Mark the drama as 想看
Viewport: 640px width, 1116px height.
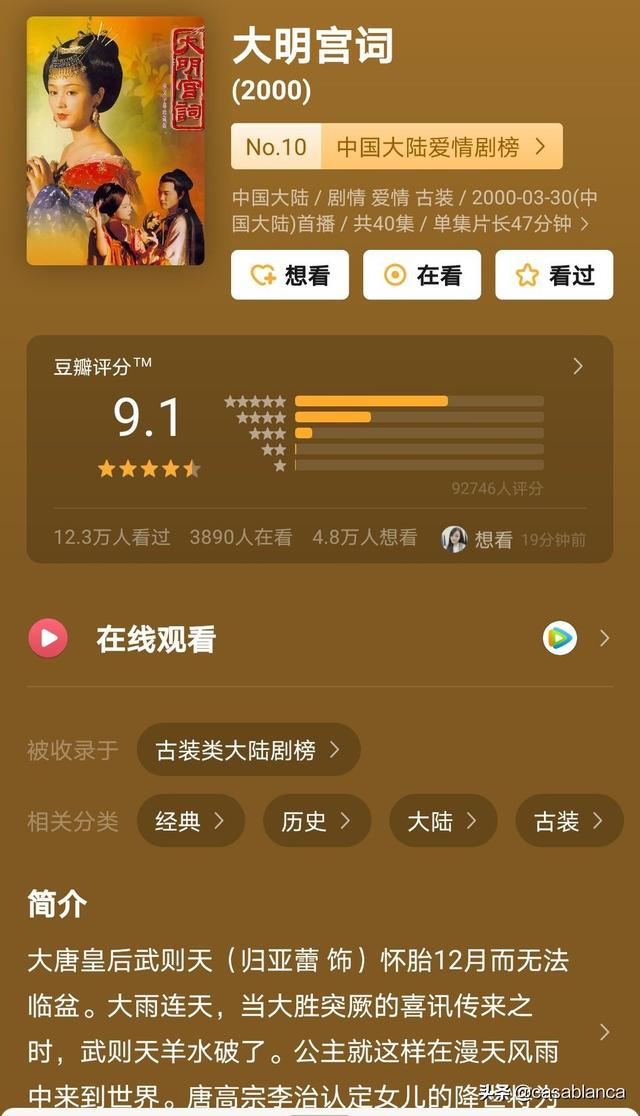(290, 275)
